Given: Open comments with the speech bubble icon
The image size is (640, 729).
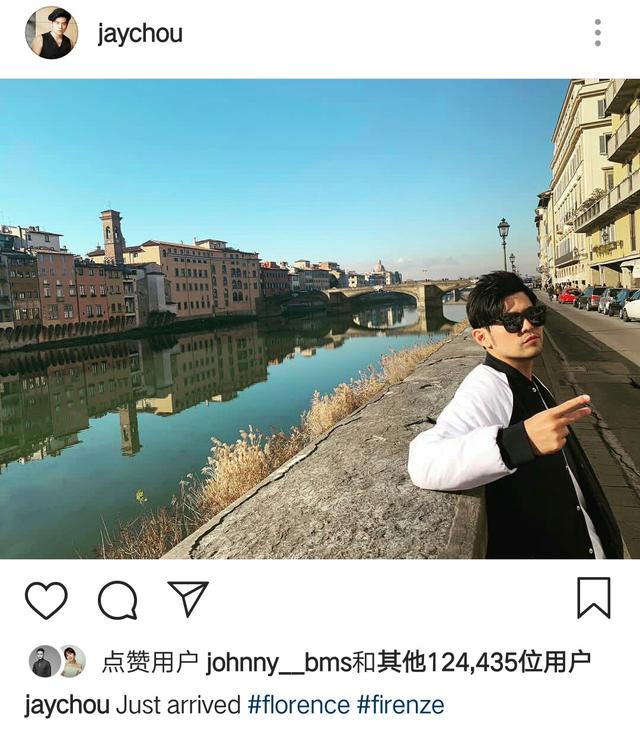Looking at the screenshot, I should pos(117,600).
